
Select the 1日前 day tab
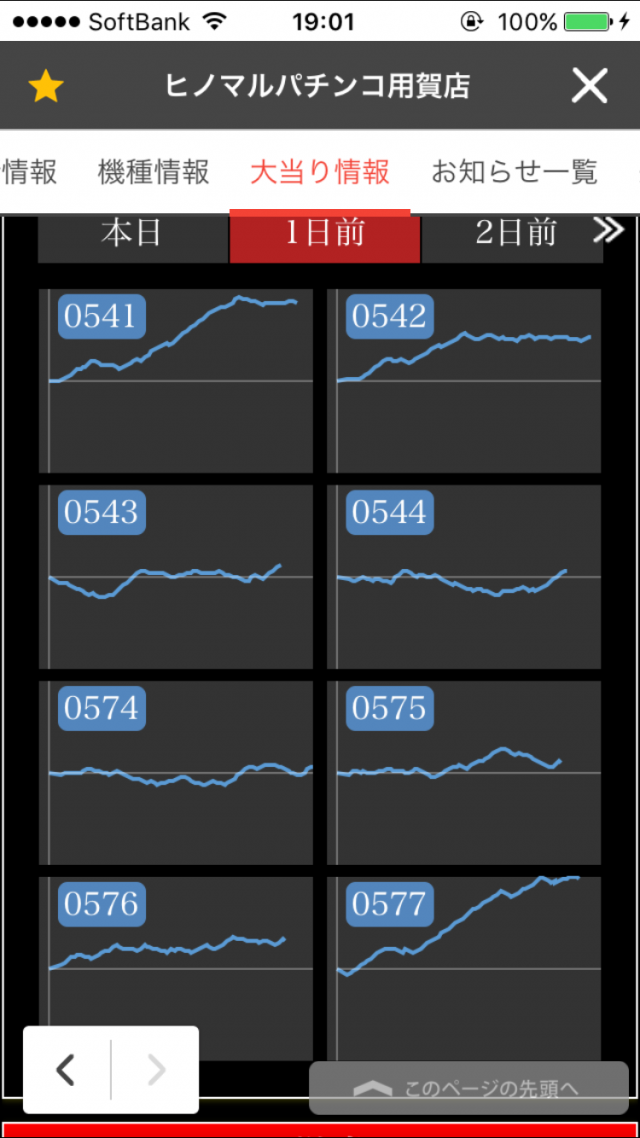click(325, 234)
